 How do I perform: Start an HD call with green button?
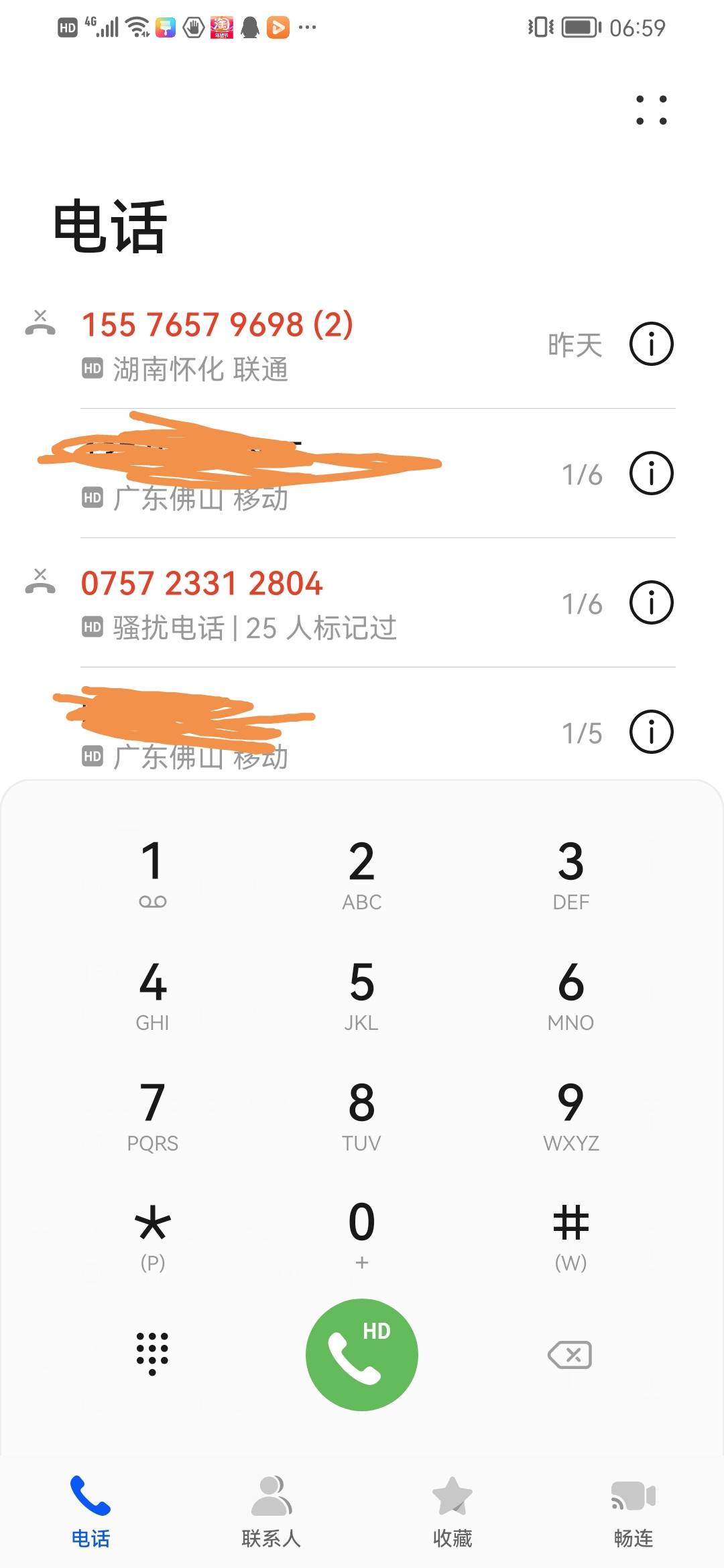click(x=362, y=1354)
